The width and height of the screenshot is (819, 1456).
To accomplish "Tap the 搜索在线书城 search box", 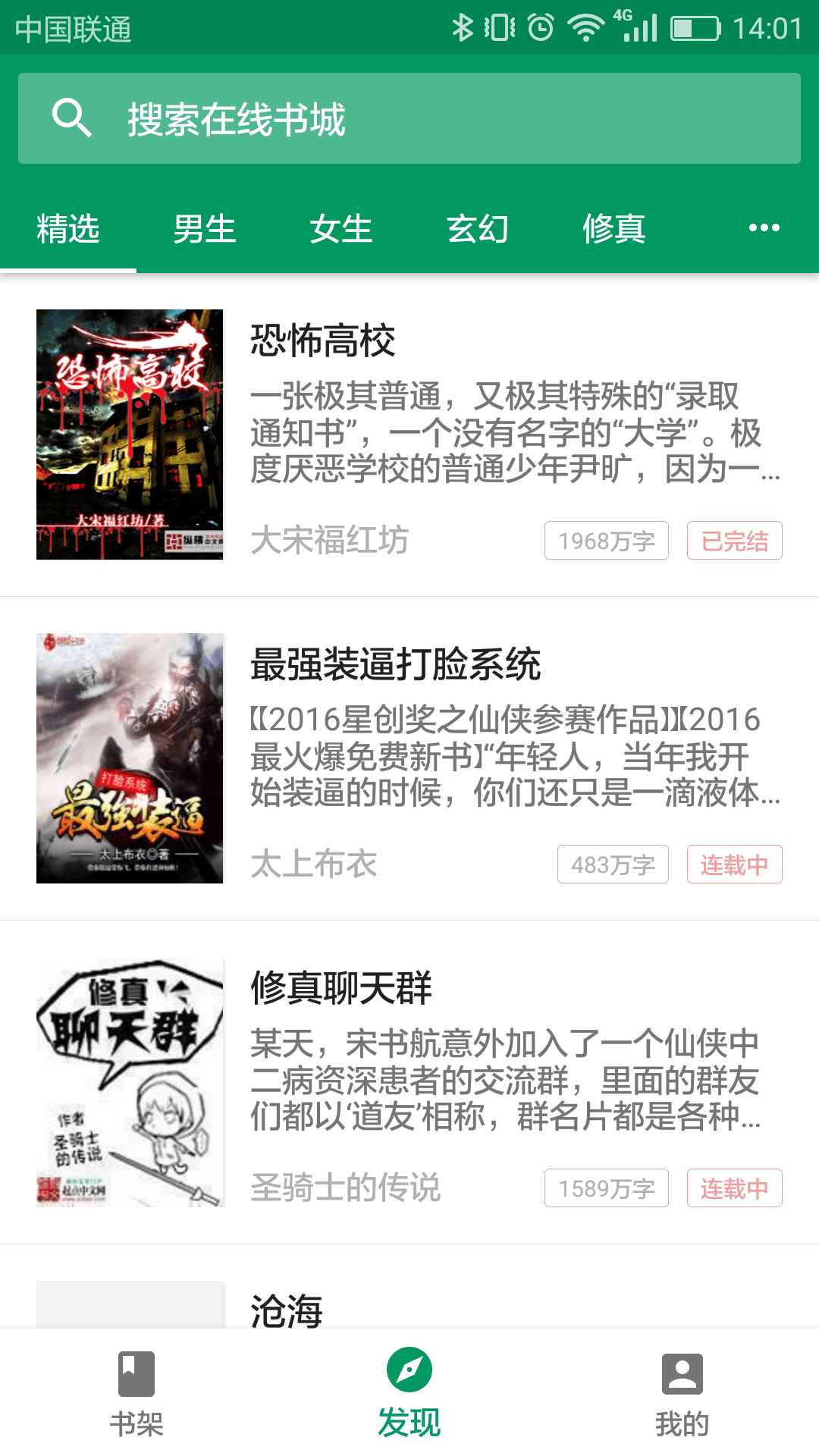I will pyautogui.click(x=409, y=118).
